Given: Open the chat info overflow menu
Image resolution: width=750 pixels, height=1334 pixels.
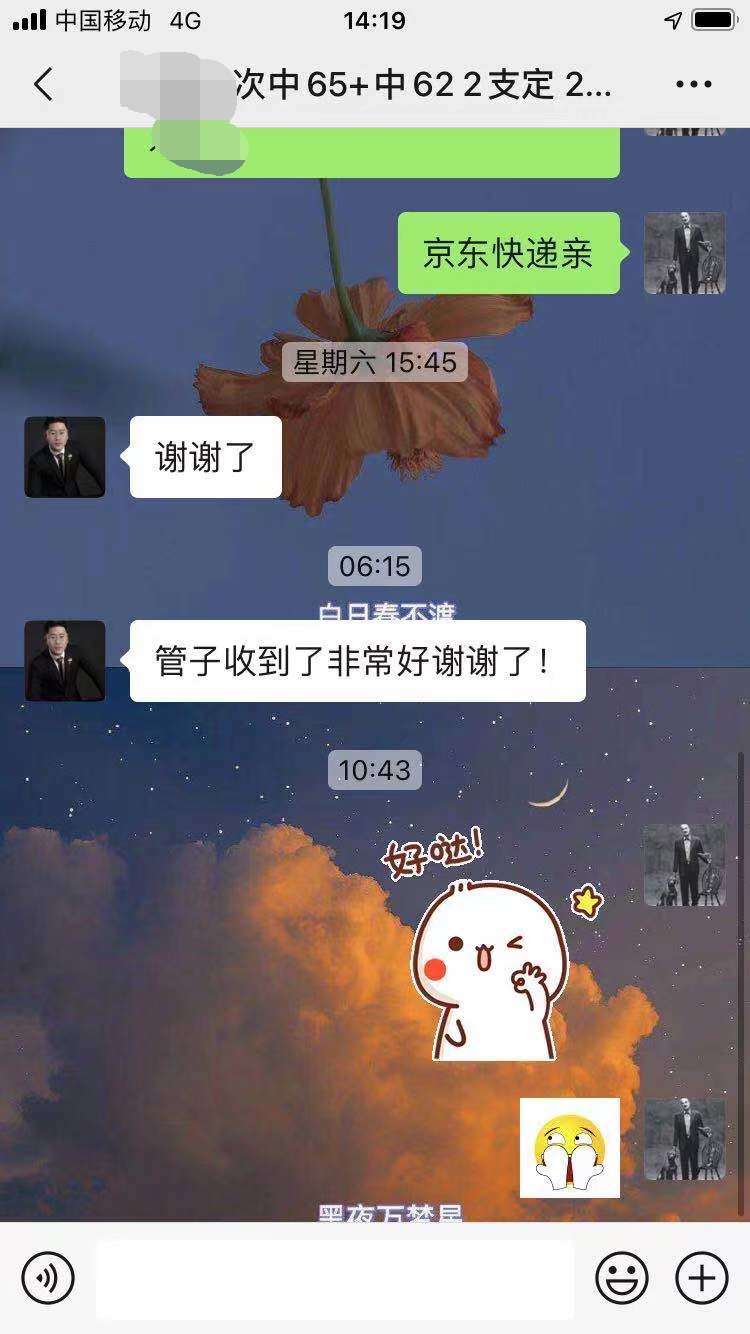Looking at the screenshot, I should click(693, 85).
